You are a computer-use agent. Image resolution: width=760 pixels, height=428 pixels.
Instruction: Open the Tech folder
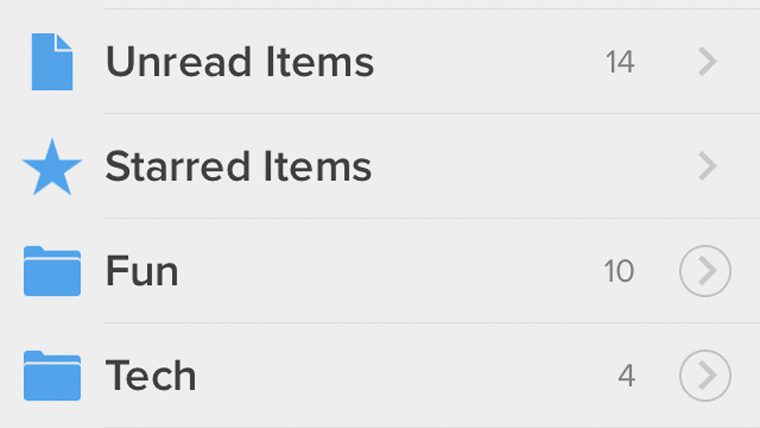150,376
